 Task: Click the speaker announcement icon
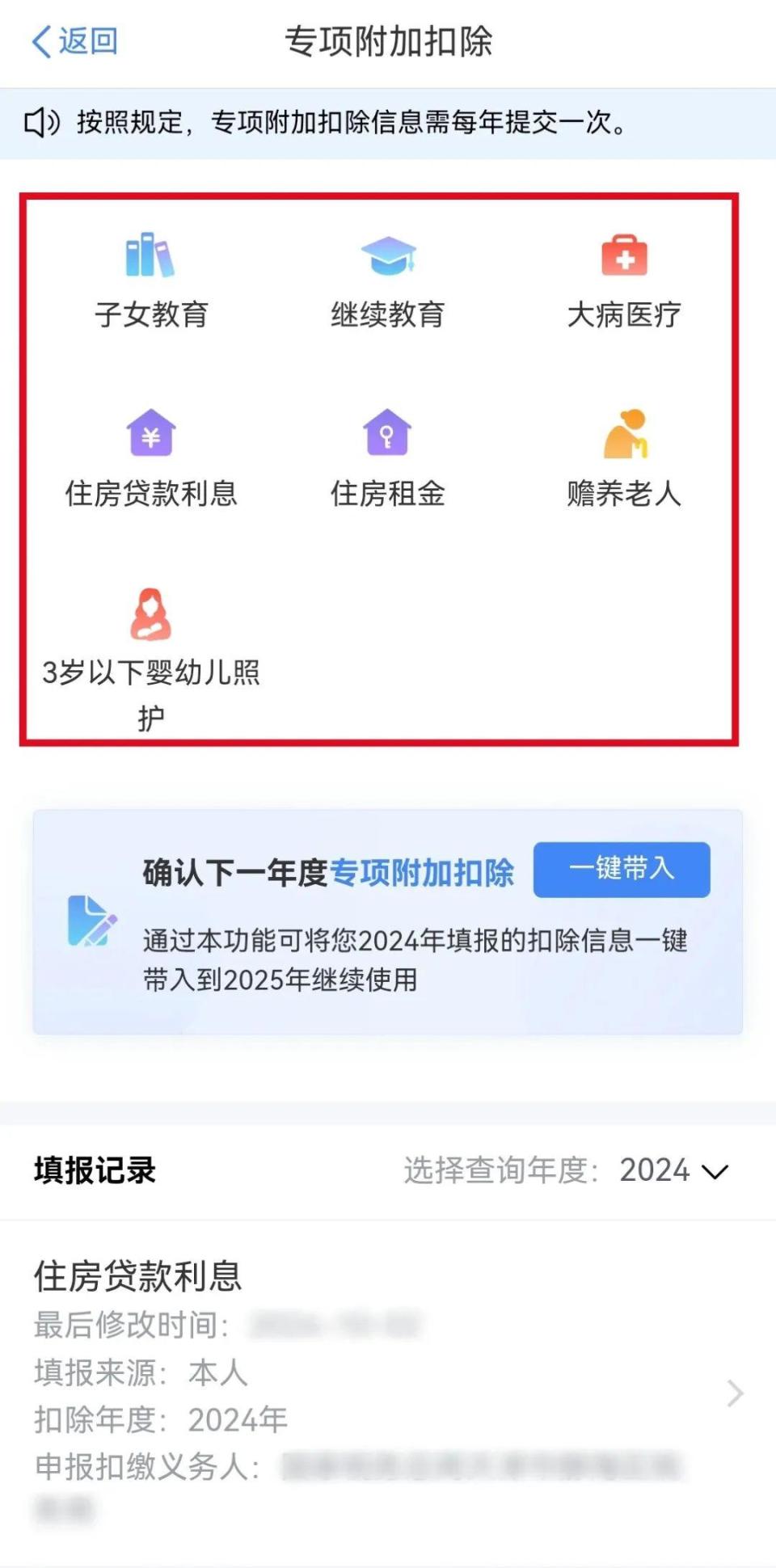coord(42,123)
